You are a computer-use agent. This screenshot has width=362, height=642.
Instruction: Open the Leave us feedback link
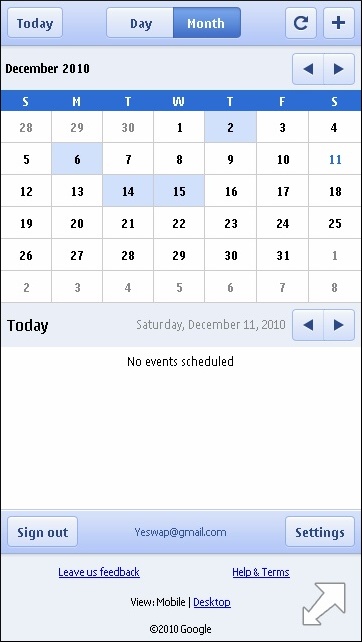99,572
